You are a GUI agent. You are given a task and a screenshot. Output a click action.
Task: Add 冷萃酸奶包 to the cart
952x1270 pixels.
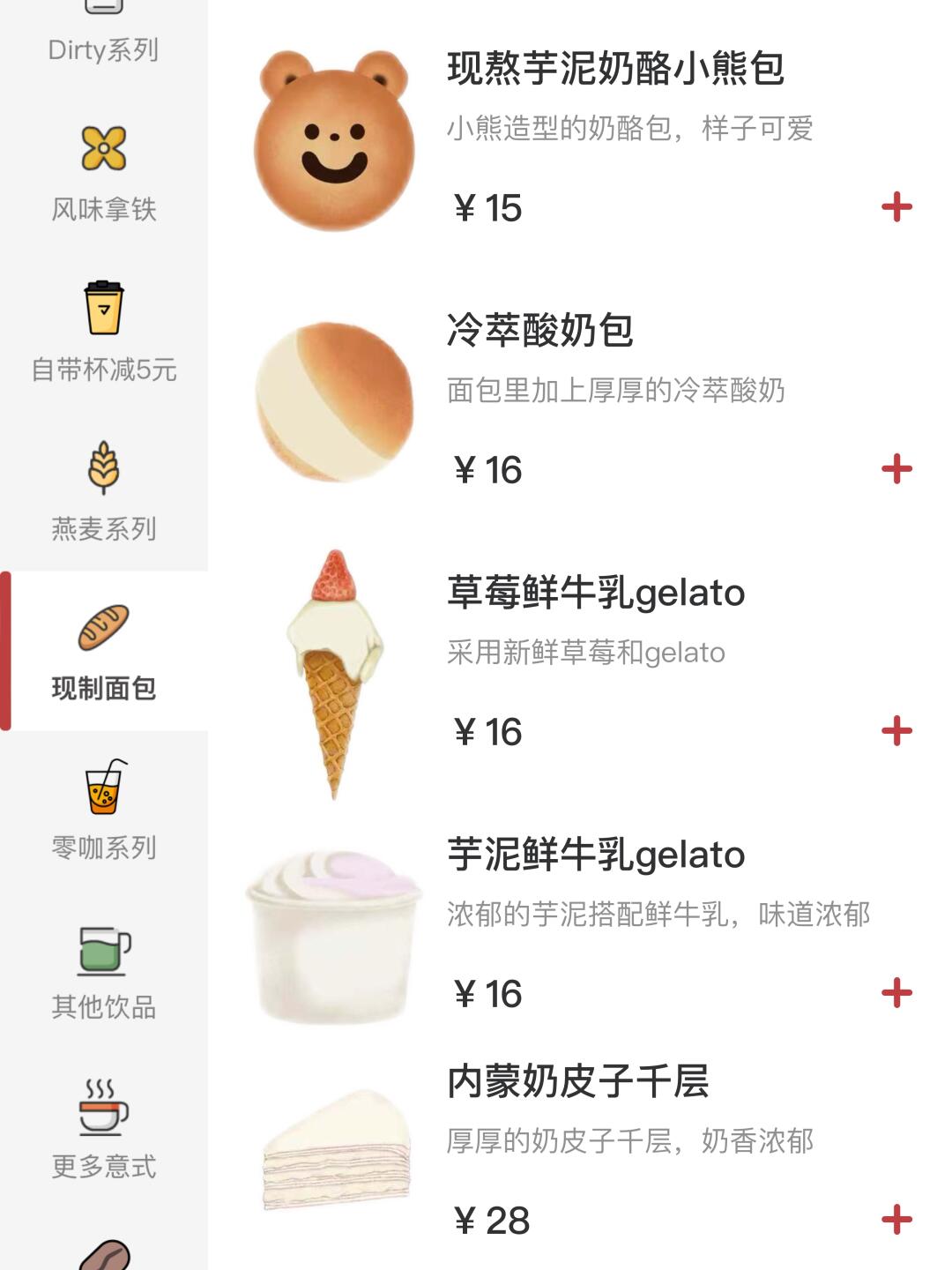896,469
